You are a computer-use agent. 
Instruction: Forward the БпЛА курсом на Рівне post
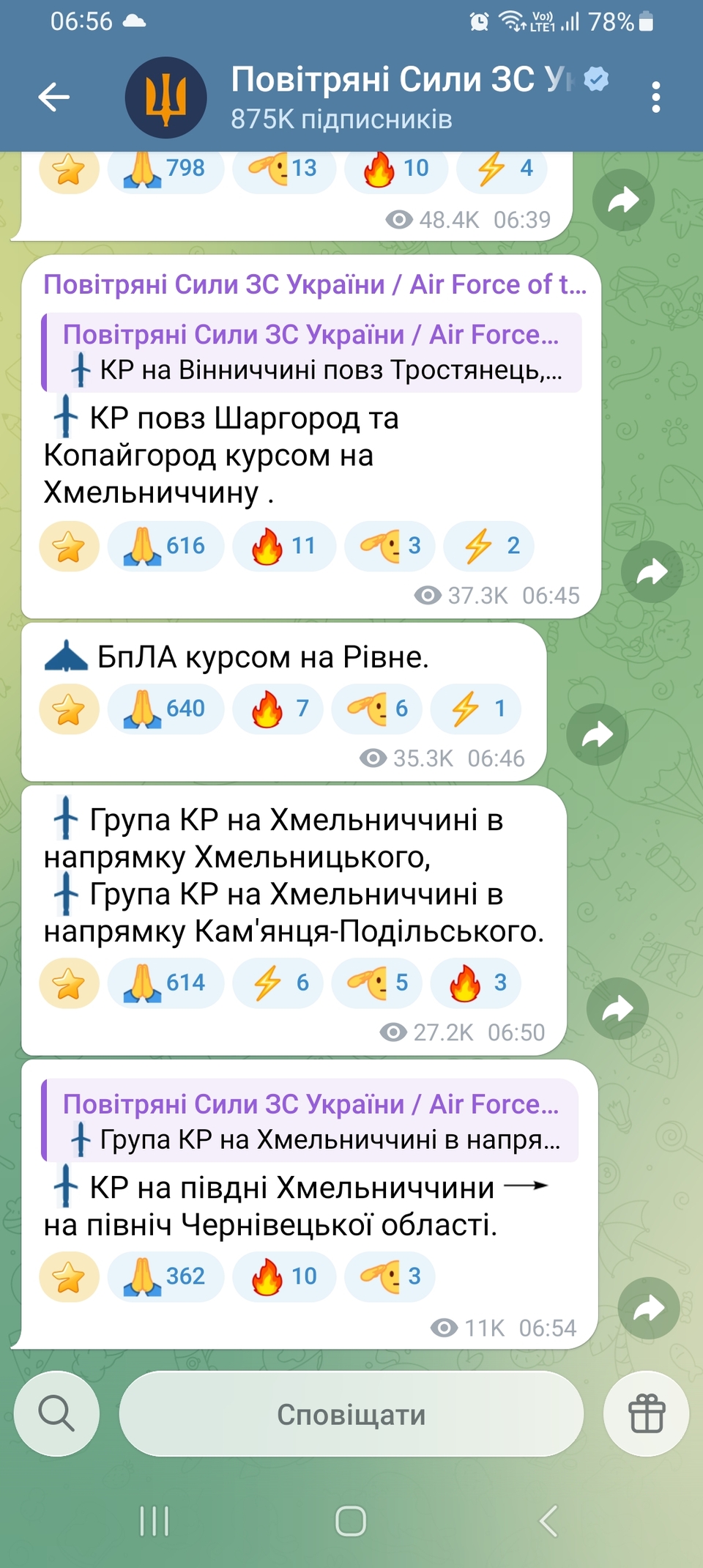tap(597, 734)
